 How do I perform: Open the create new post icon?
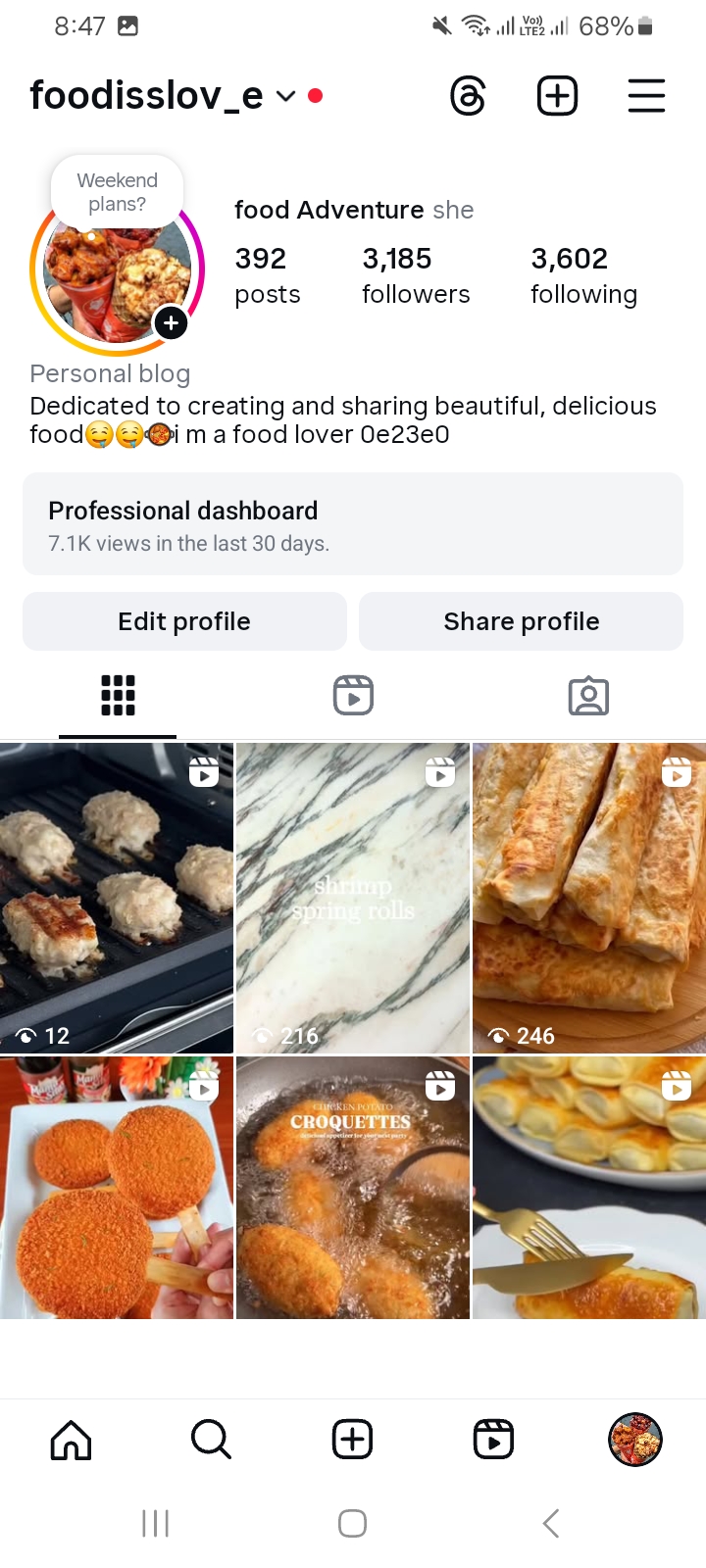[x=557, y=95]
